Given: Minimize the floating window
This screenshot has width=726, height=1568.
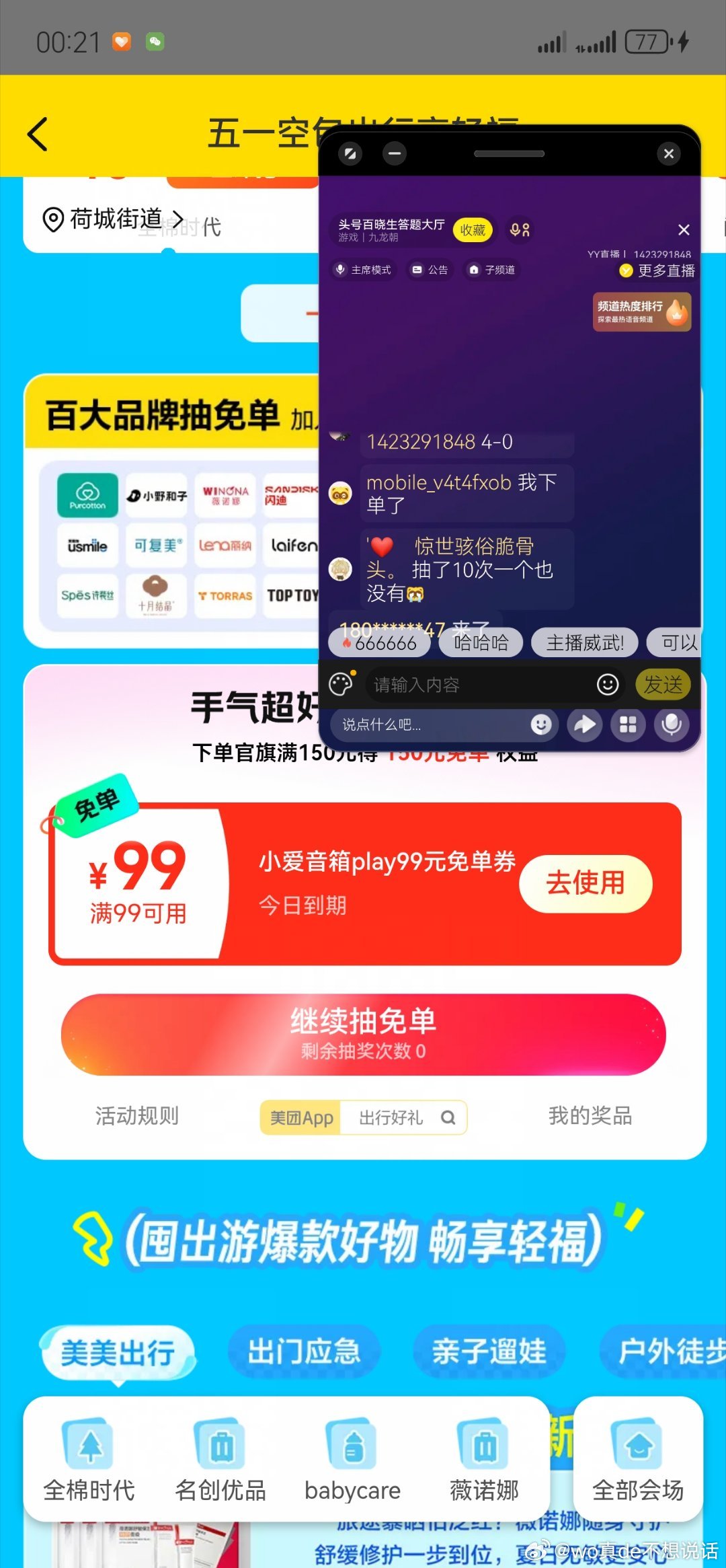Looking at the screenshot, I should click(x=395, y=153).
